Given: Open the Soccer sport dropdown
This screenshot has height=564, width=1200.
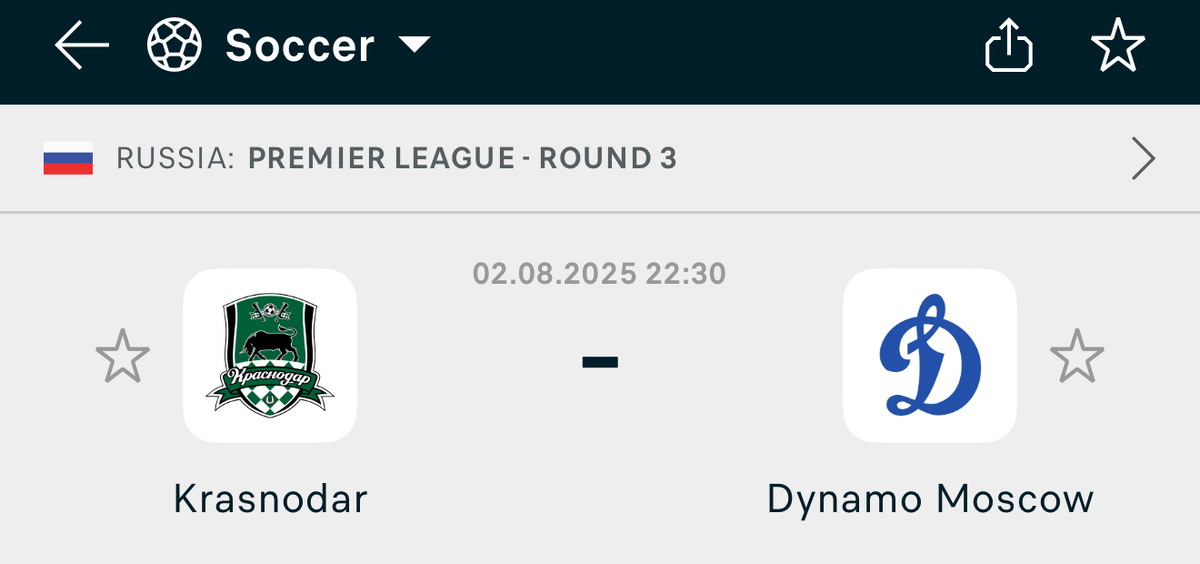Looking at the screenshot, I should (x=289, y=46).
